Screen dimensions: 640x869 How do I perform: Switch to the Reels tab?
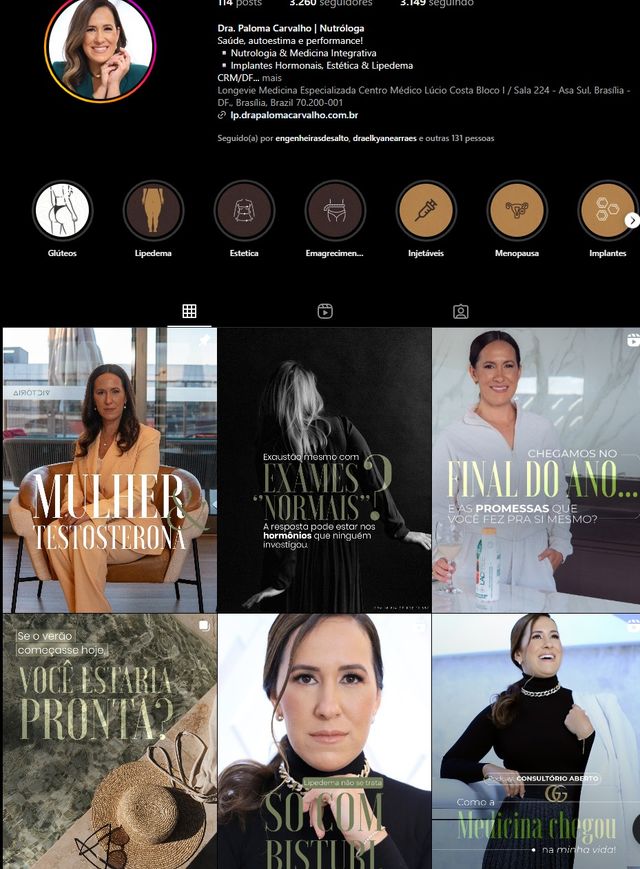click(x=325, y=311)
